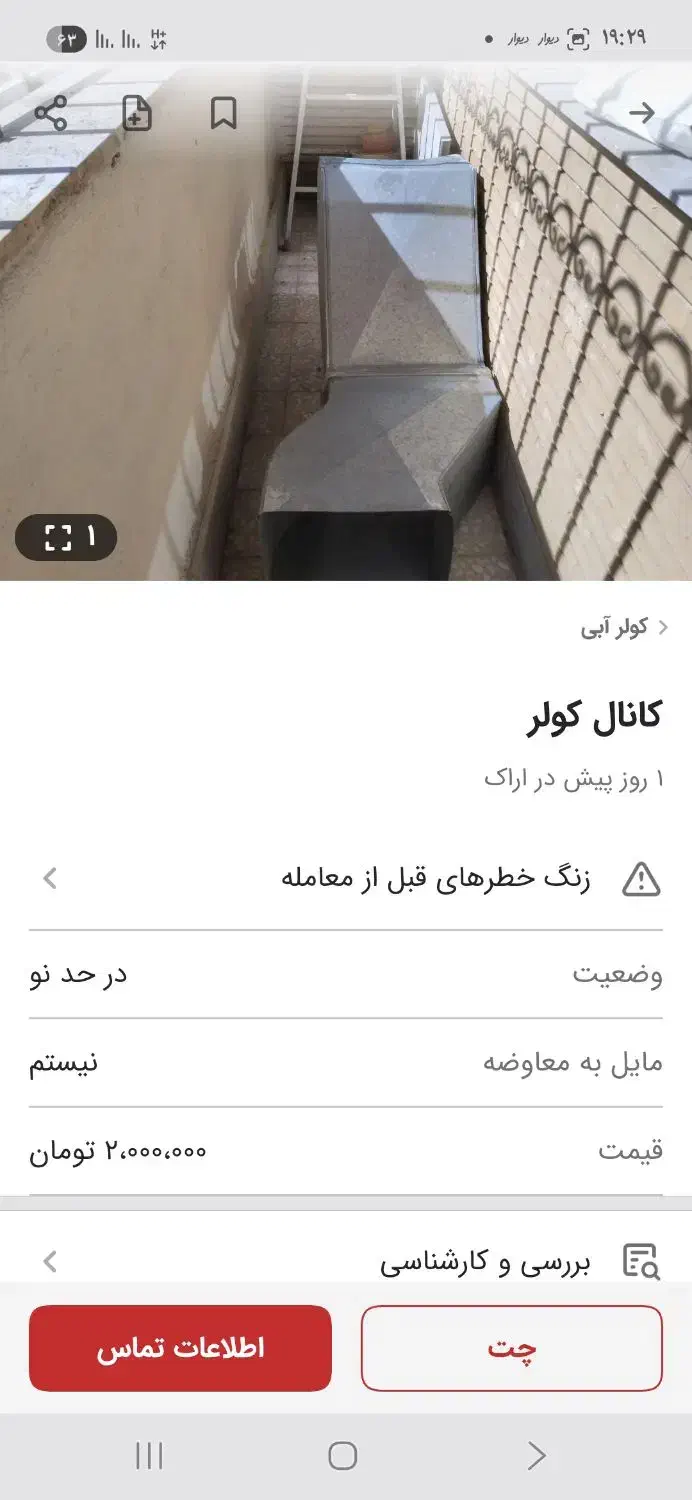Go back using the top arrow

641,113
